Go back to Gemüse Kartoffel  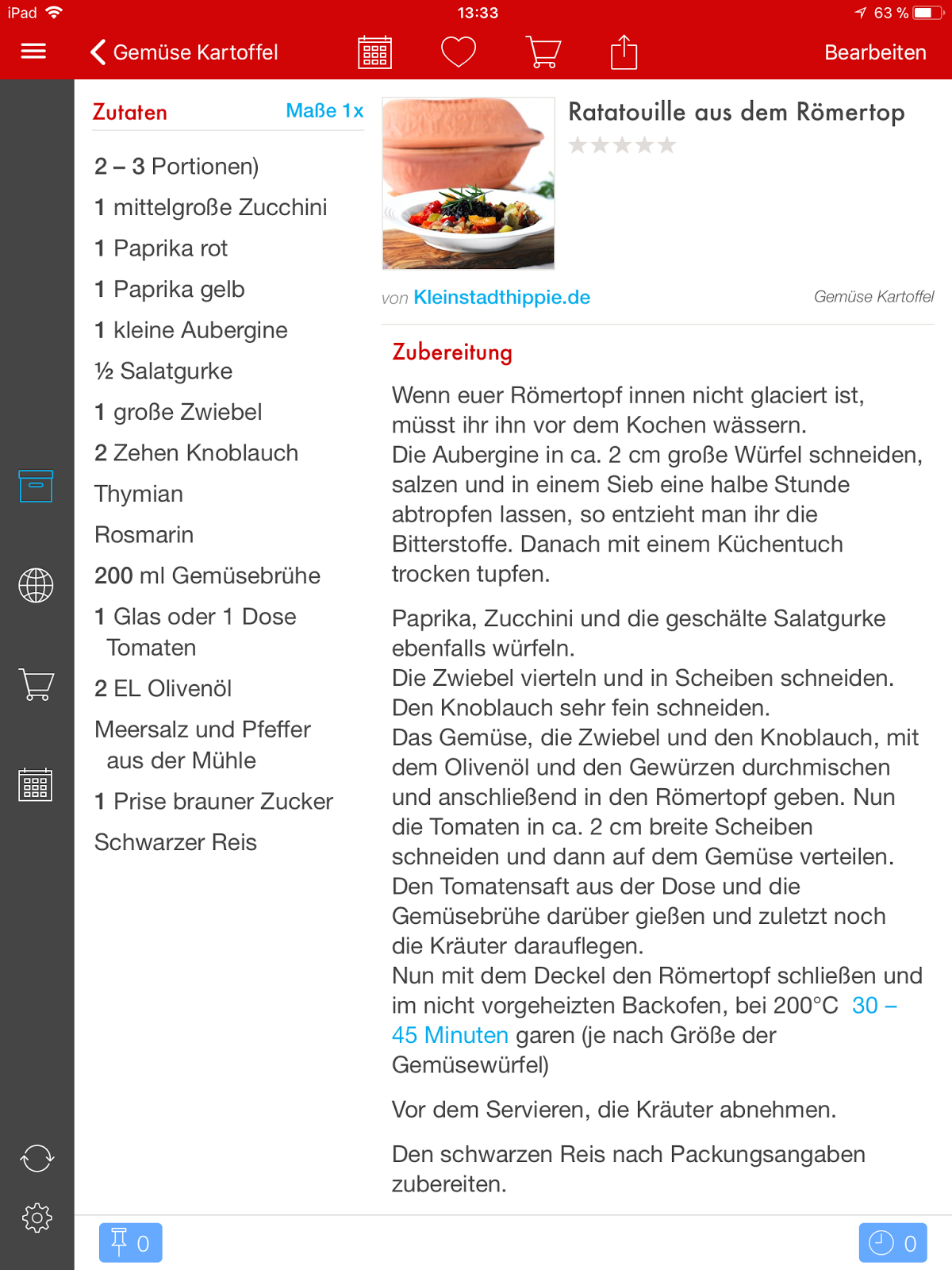[x=184, y=52]
